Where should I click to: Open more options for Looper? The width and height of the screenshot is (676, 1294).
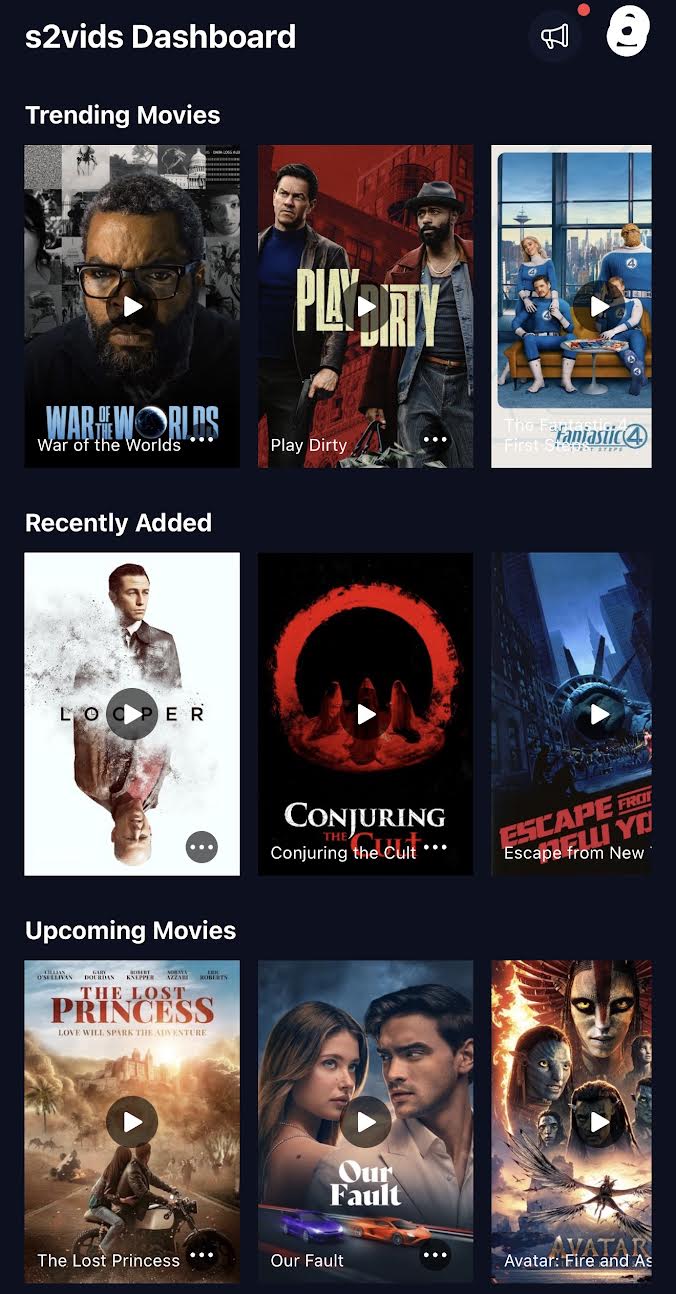pyautogui.click(x=202, y=847)
